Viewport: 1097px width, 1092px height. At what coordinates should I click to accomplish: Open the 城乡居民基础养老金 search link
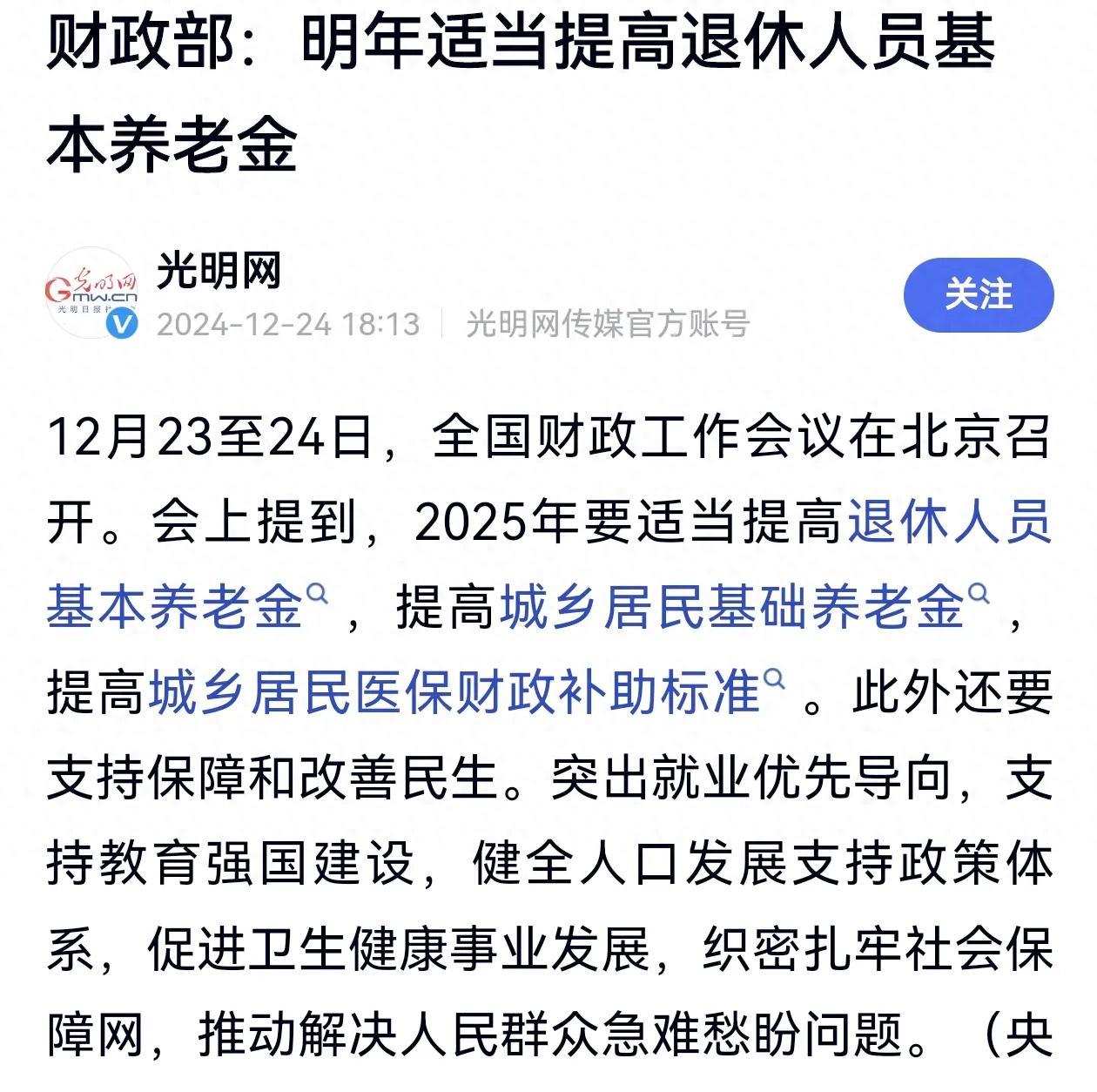[731, 607]
